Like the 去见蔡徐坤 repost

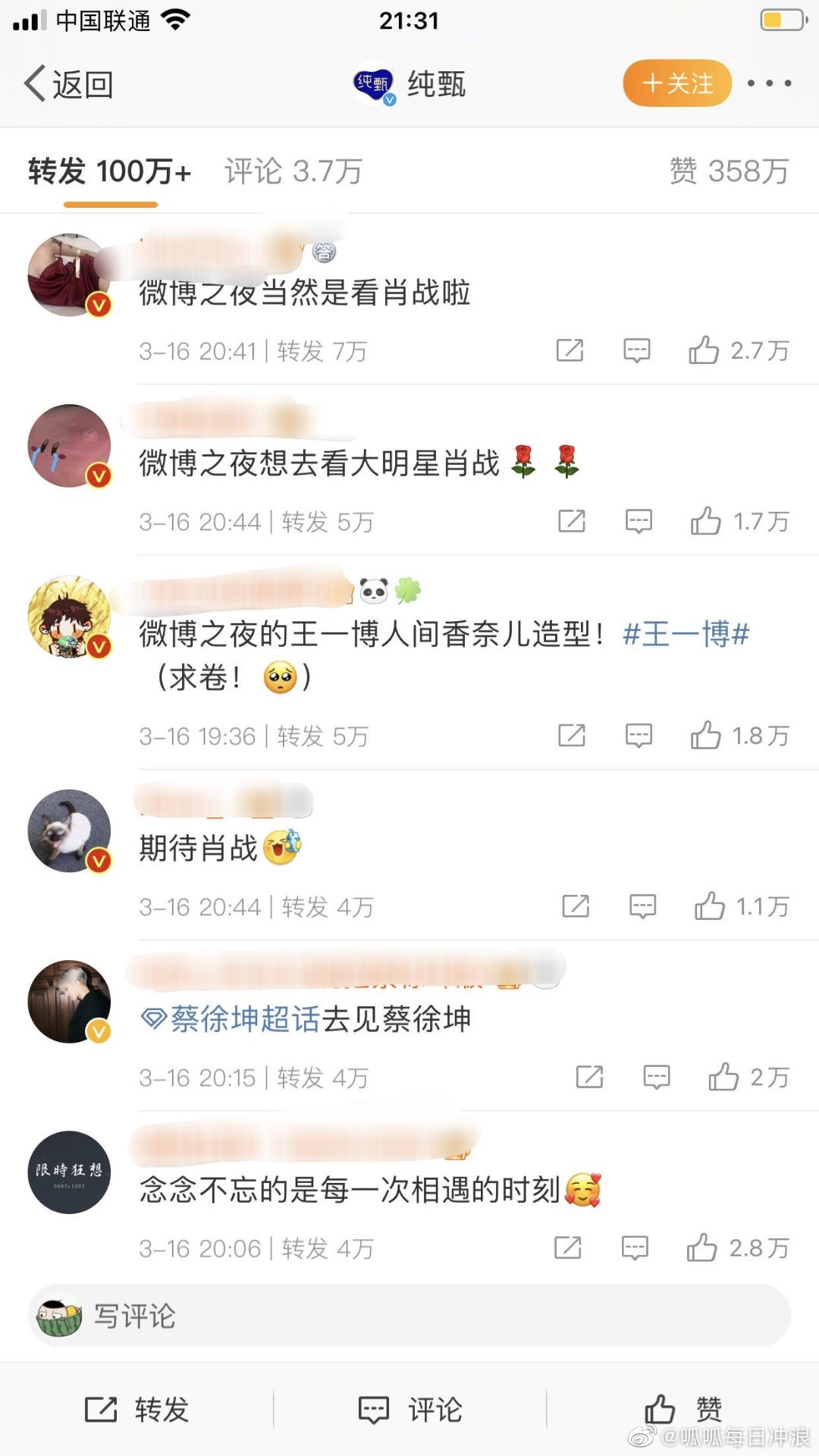coord(748,1077)
